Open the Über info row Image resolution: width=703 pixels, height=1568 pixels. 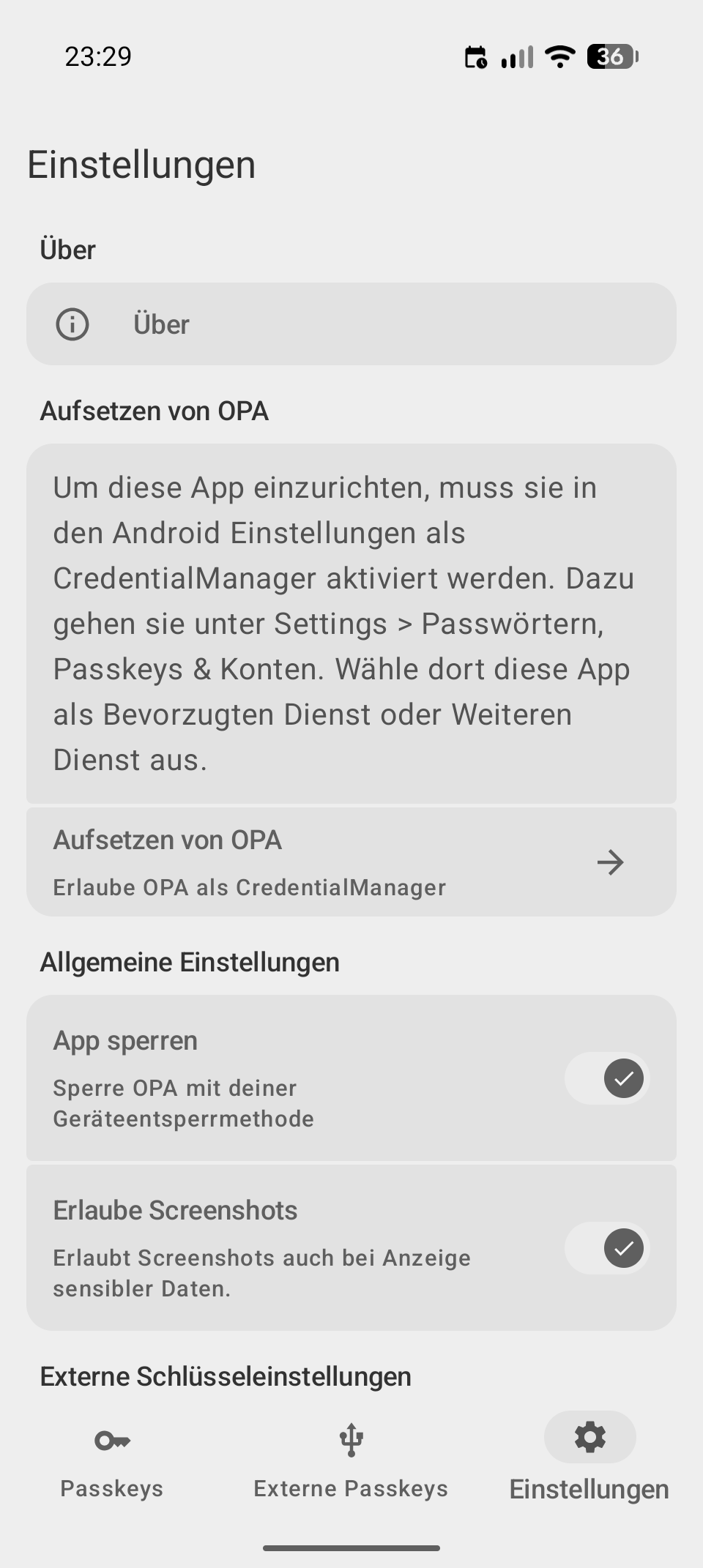pos(351,324)
